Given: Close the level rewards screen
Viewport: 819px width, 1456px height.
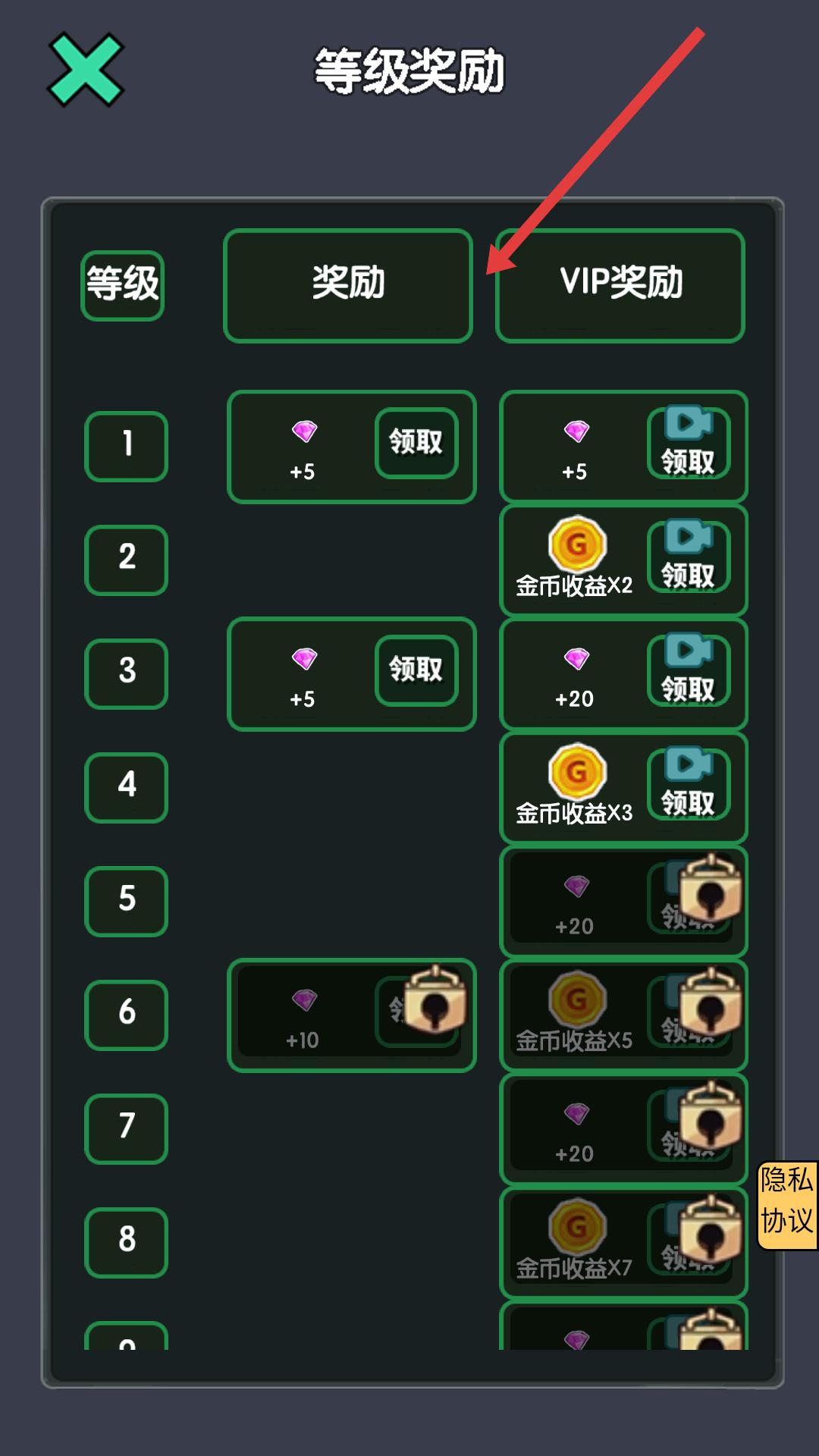Looking at the screenshot, I should (86, 70).
